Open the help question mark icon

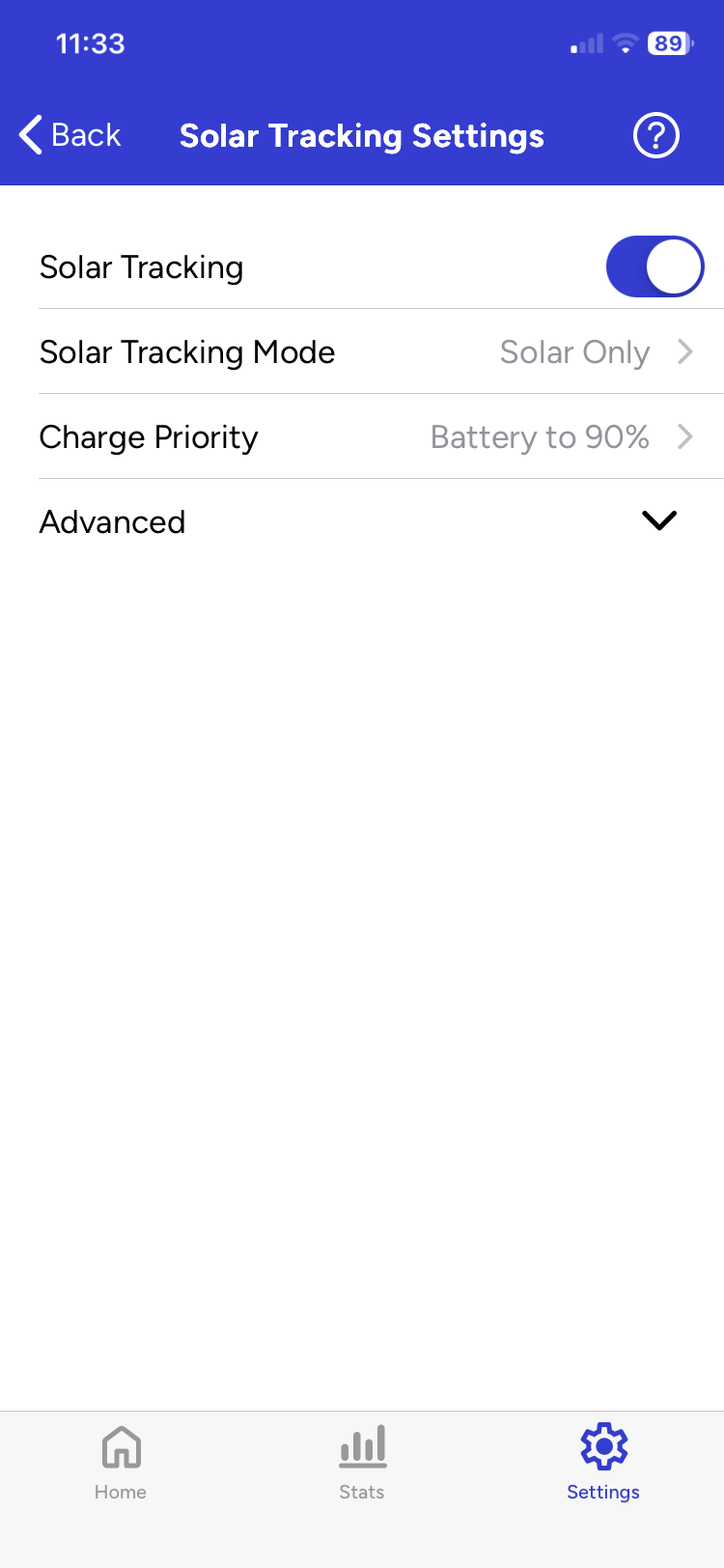656,135
